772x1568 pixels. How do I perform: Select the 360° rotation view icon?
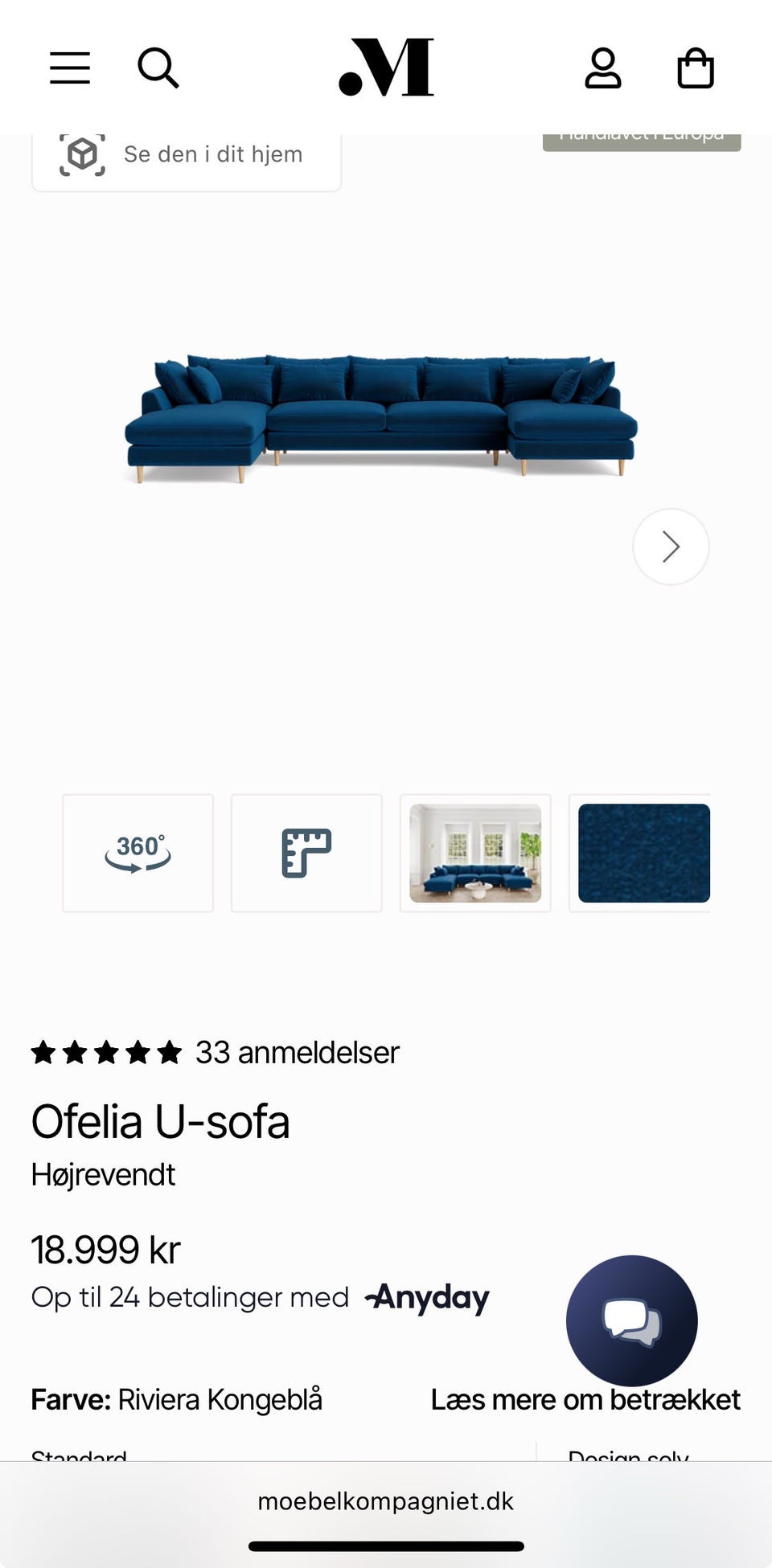(138, 853)
